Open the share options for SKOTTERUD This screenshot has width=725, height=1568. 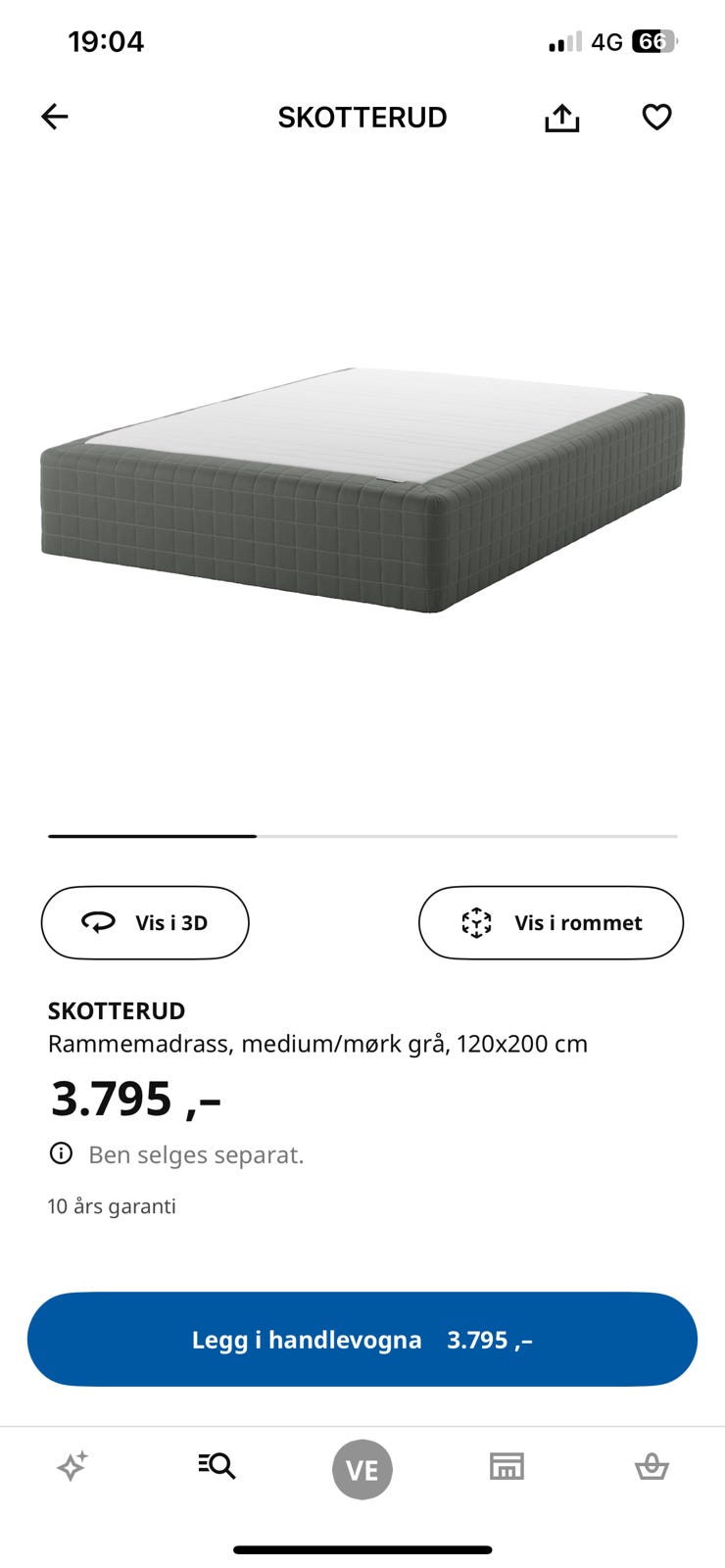pos(559,117)
